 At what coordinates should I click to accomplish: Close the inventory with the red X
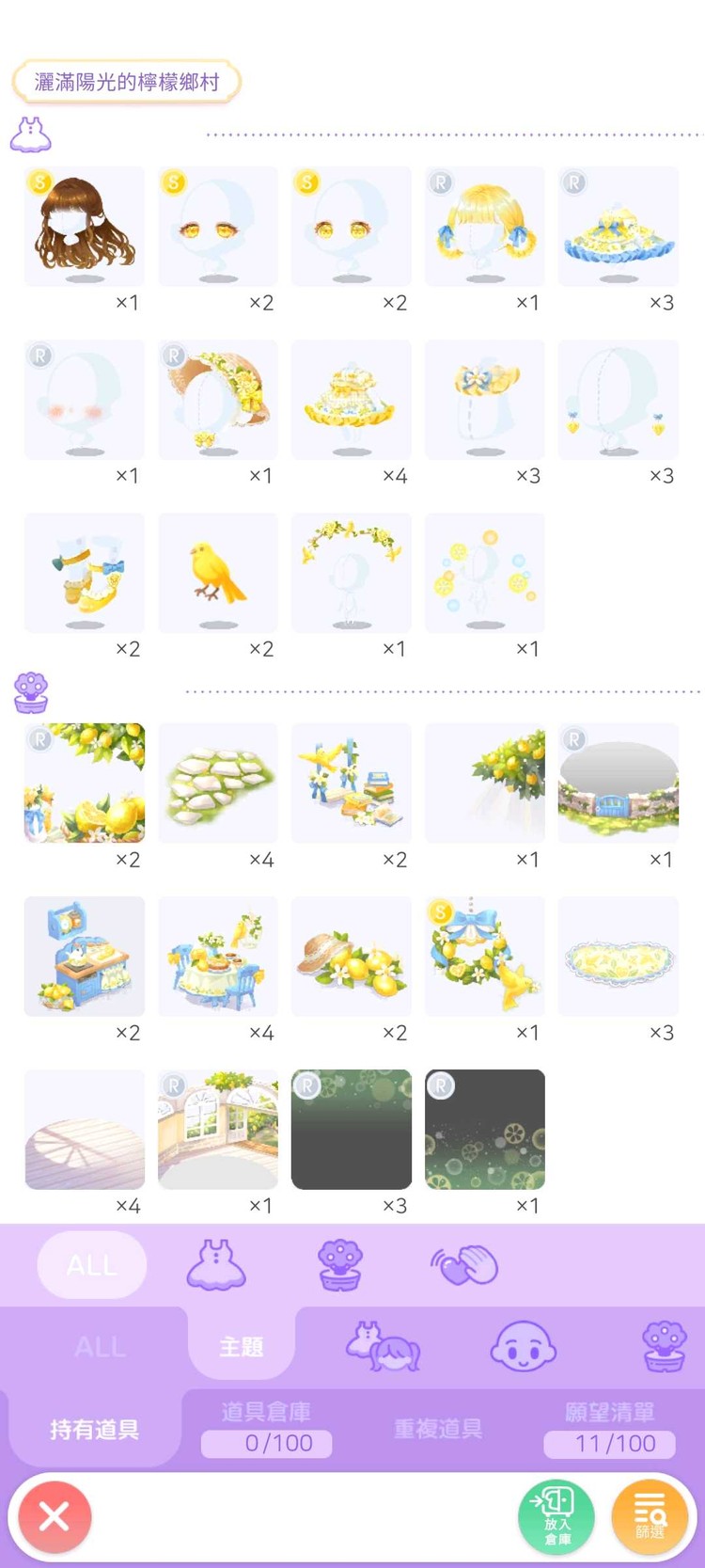point(55,1516)
